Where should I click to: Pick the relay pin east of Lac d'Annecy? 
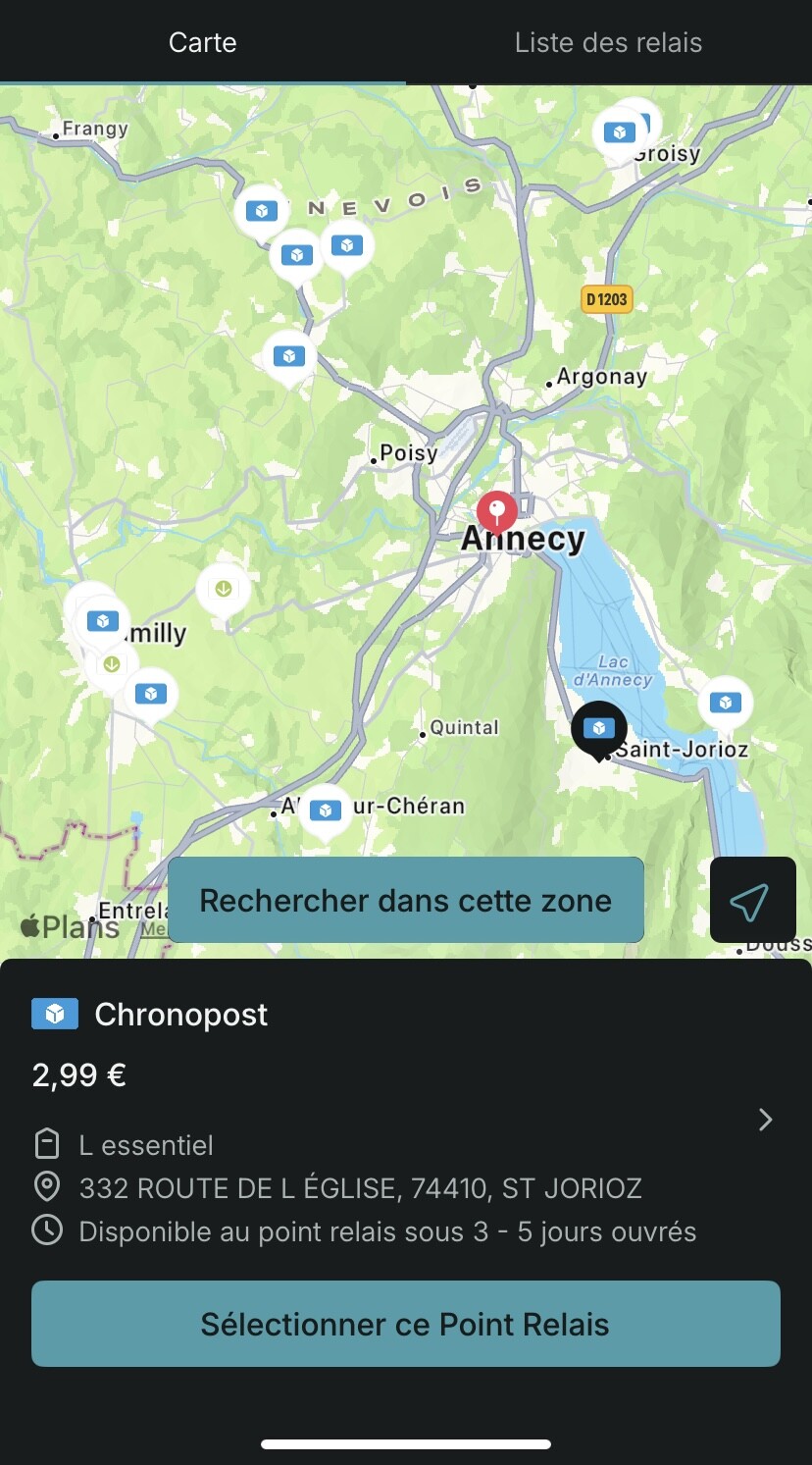(726, 703)
